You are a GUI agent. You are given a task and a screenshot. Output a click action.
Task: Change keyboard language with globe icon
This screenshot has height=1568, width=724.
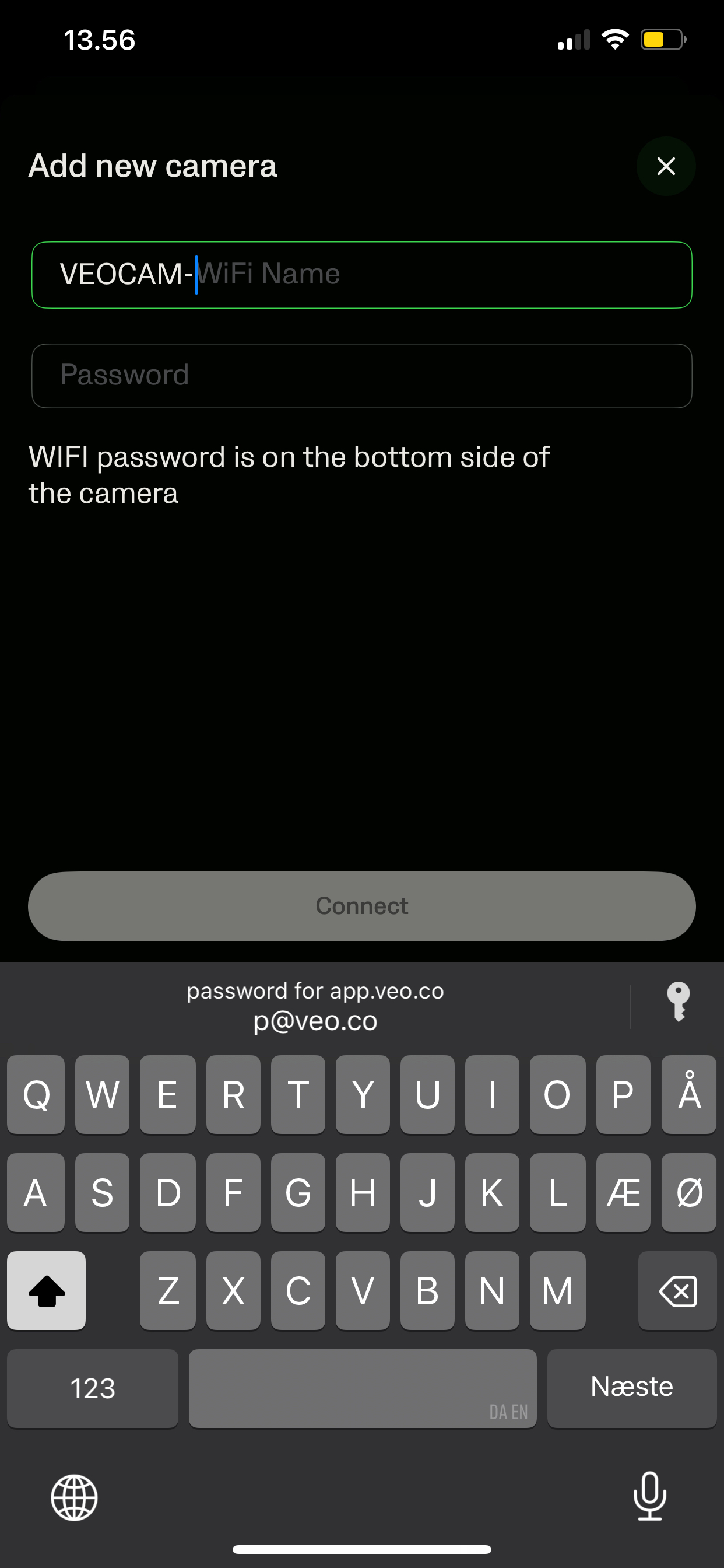pyautogui.click(x=74, y=1497)
